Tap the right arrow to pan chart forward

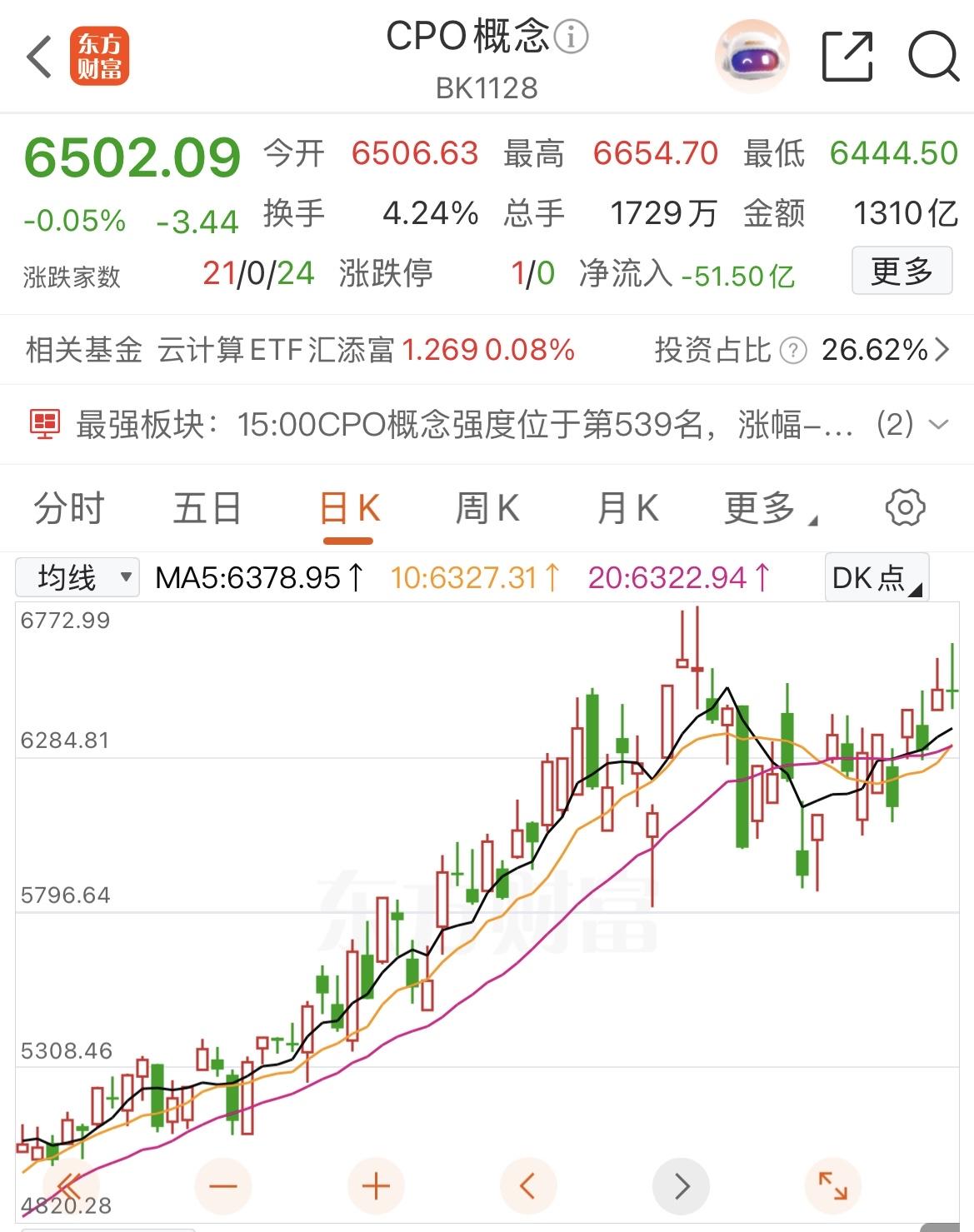681,1184
